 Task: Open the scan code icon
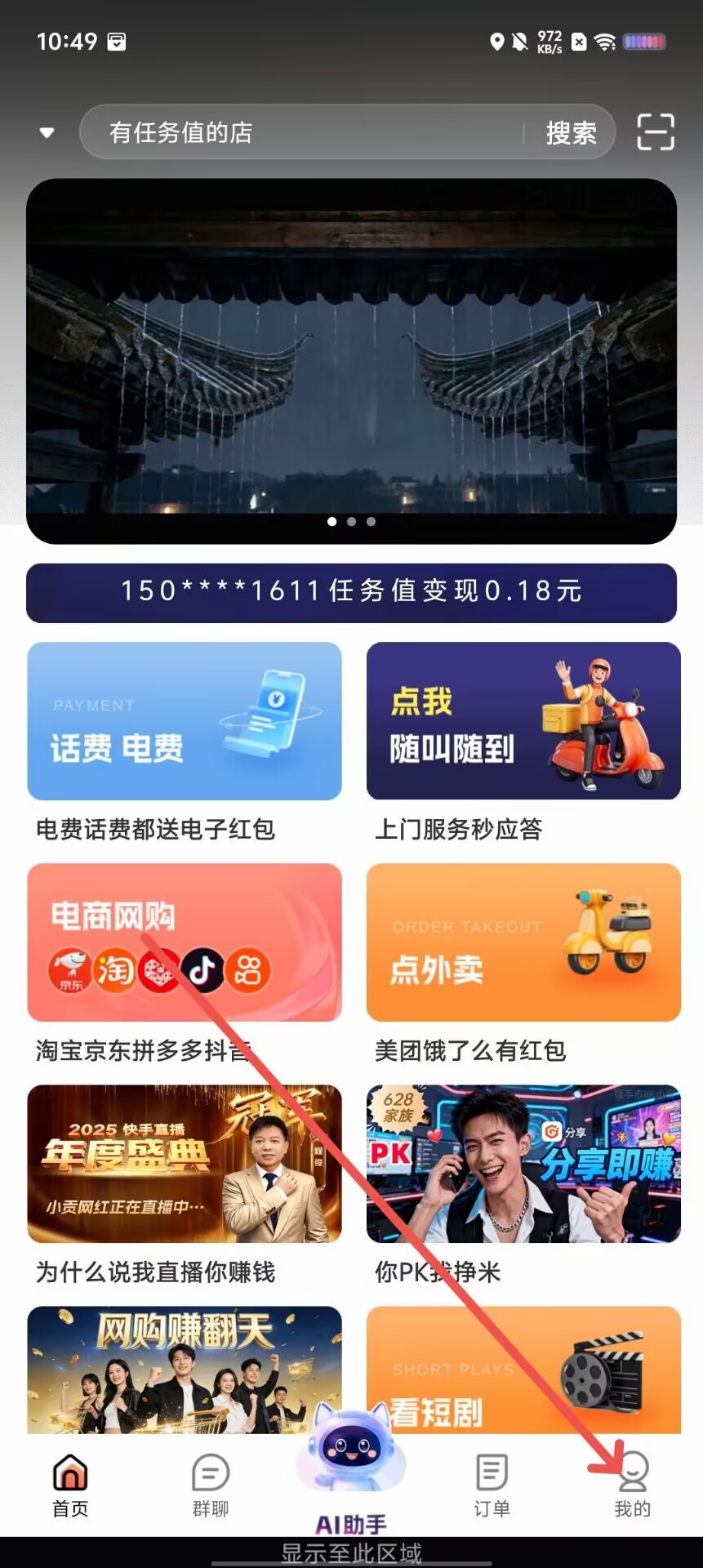point(655,132)
